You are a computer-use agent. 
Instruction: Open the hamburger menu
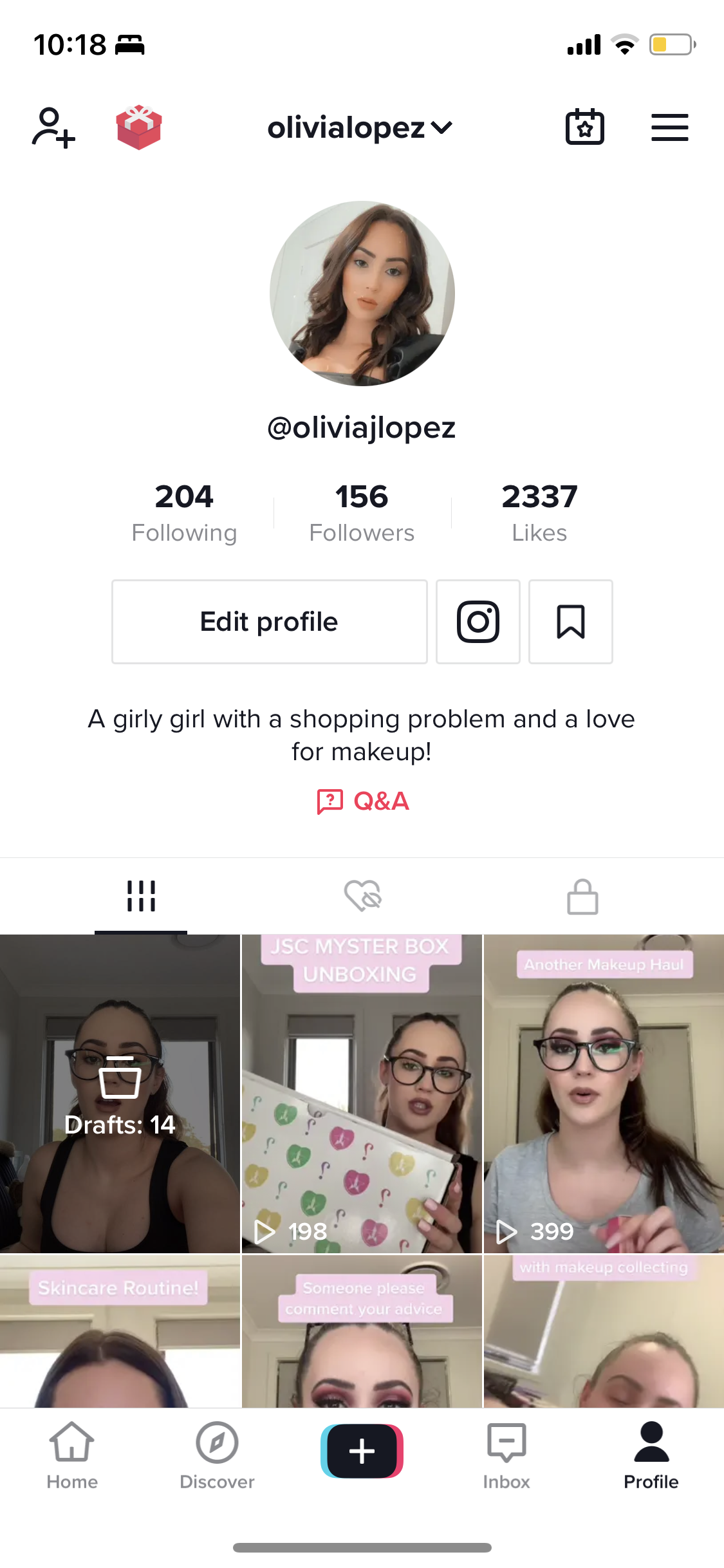[669, 127]
